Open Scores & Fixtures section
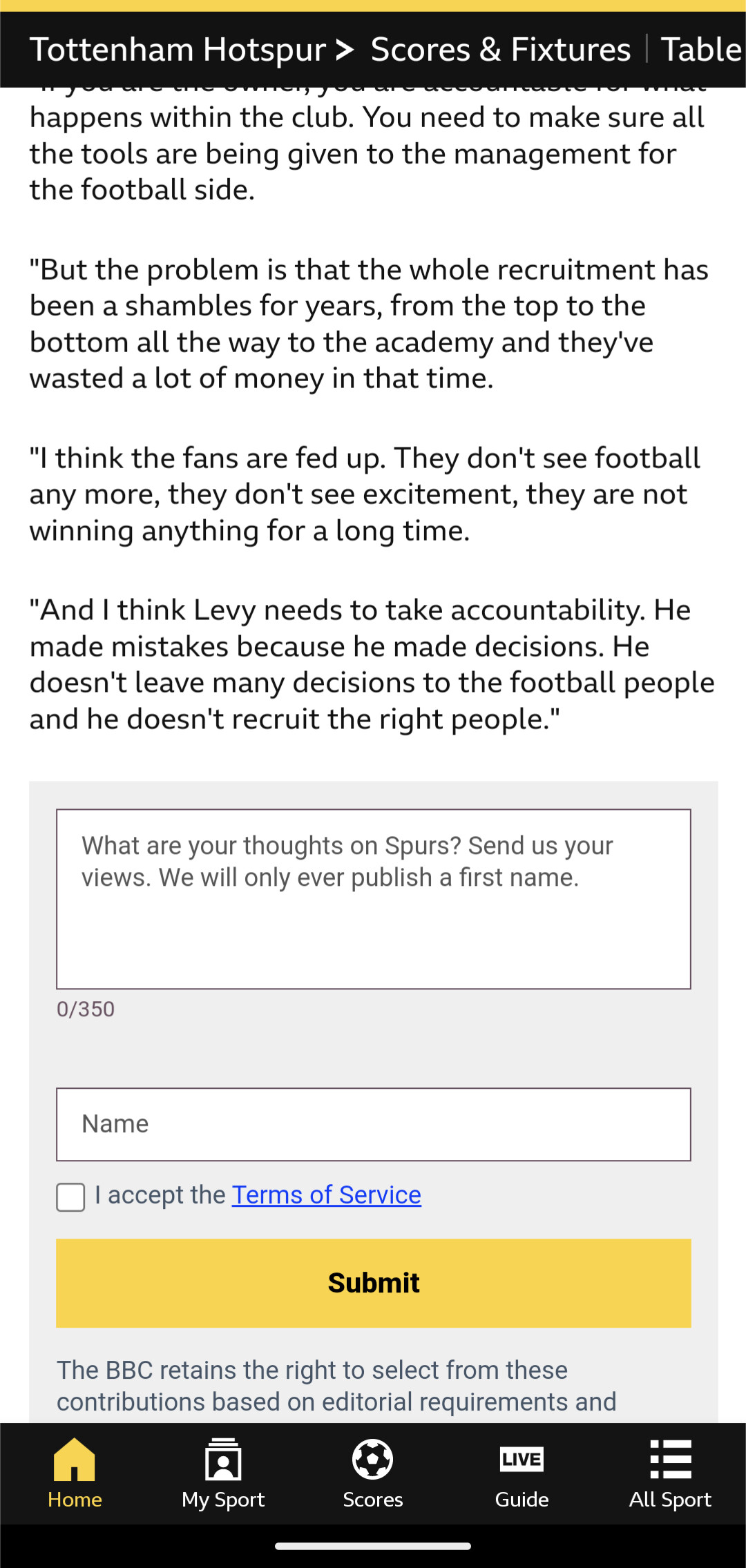746x1568 pixels. click(501, 50)
